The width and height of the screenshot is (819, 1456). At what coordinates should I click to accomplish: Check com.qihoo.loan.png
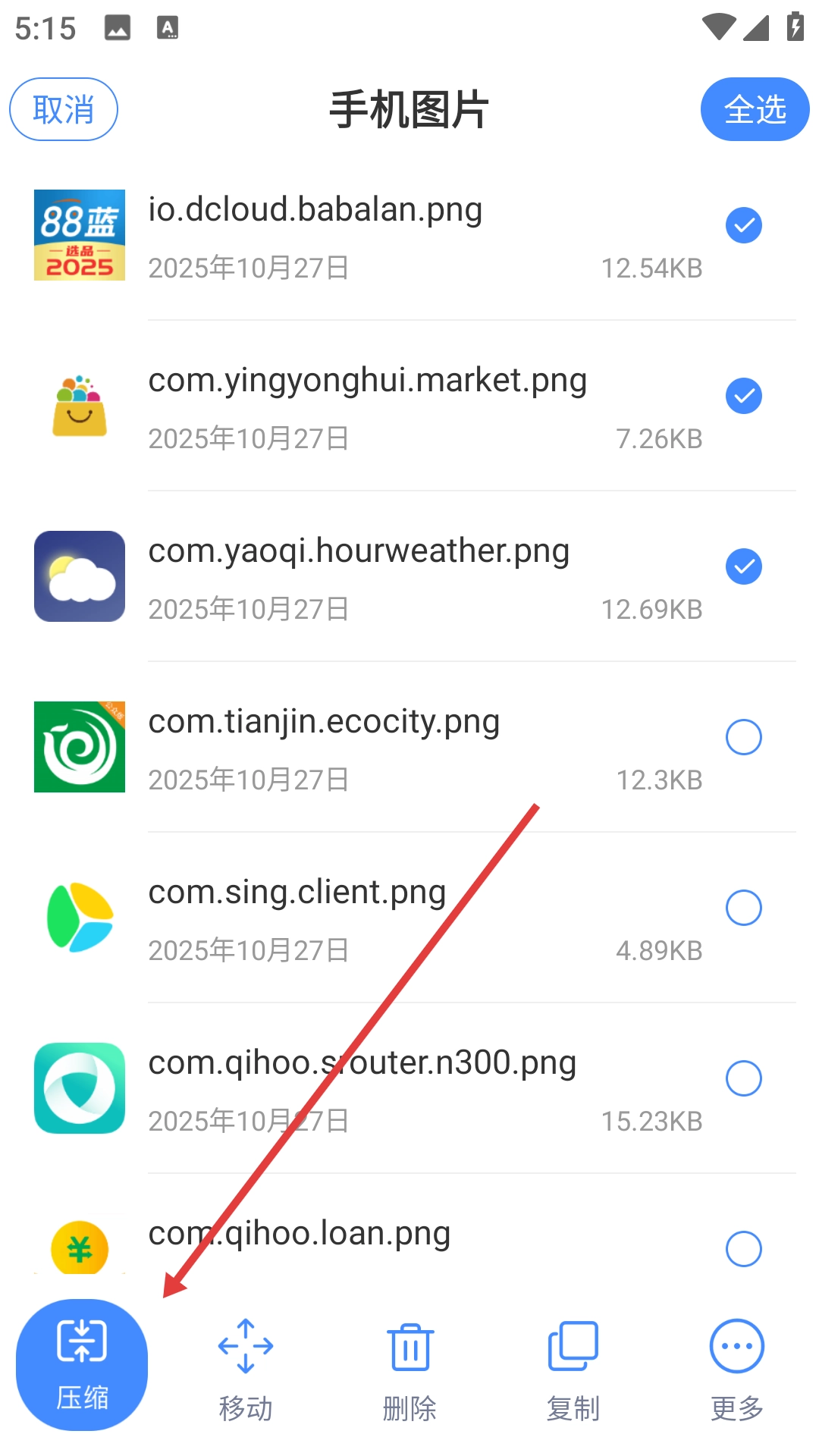[743, 1249]
